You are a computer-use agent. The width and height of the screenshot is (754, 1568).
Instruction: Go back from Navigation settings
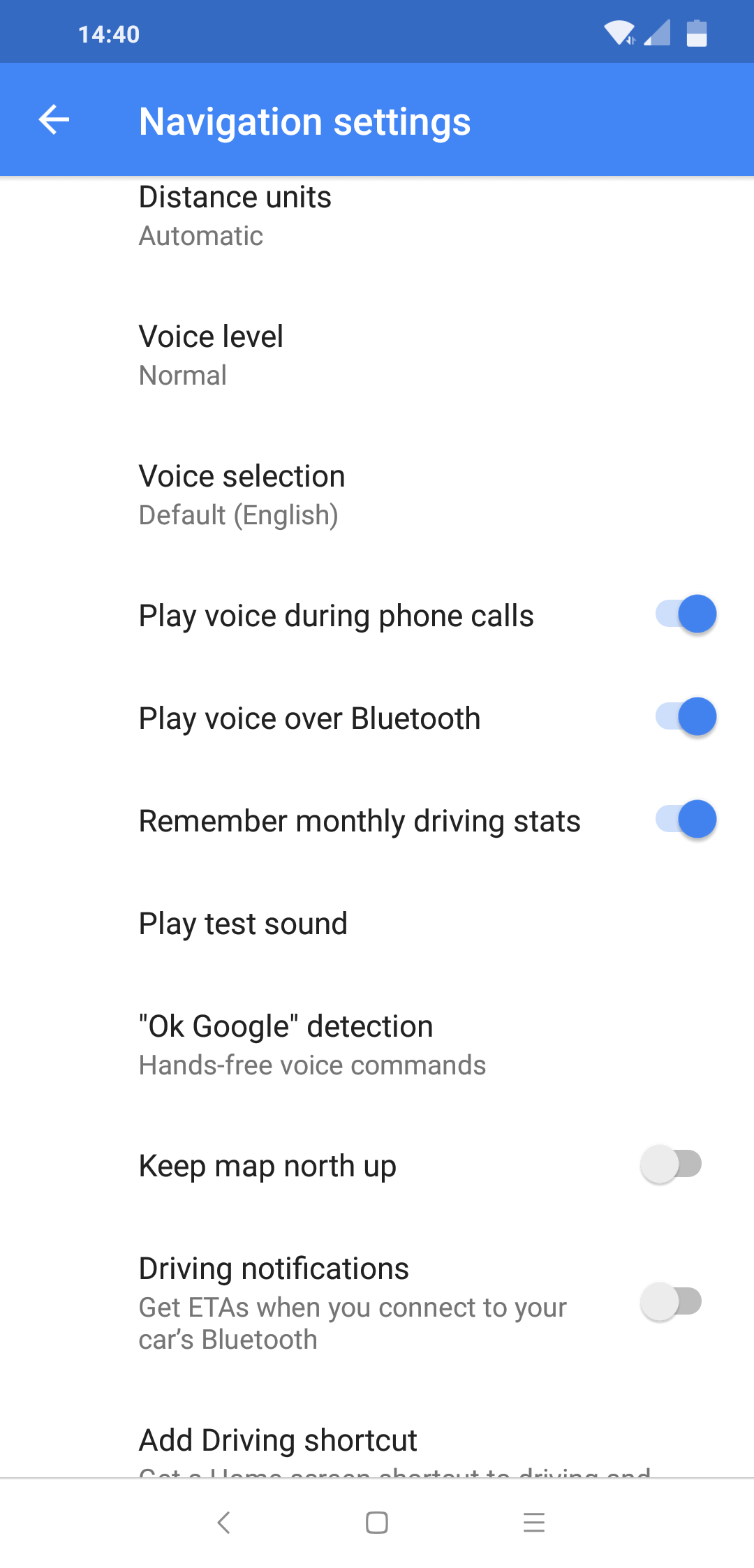tap(54, 120)
